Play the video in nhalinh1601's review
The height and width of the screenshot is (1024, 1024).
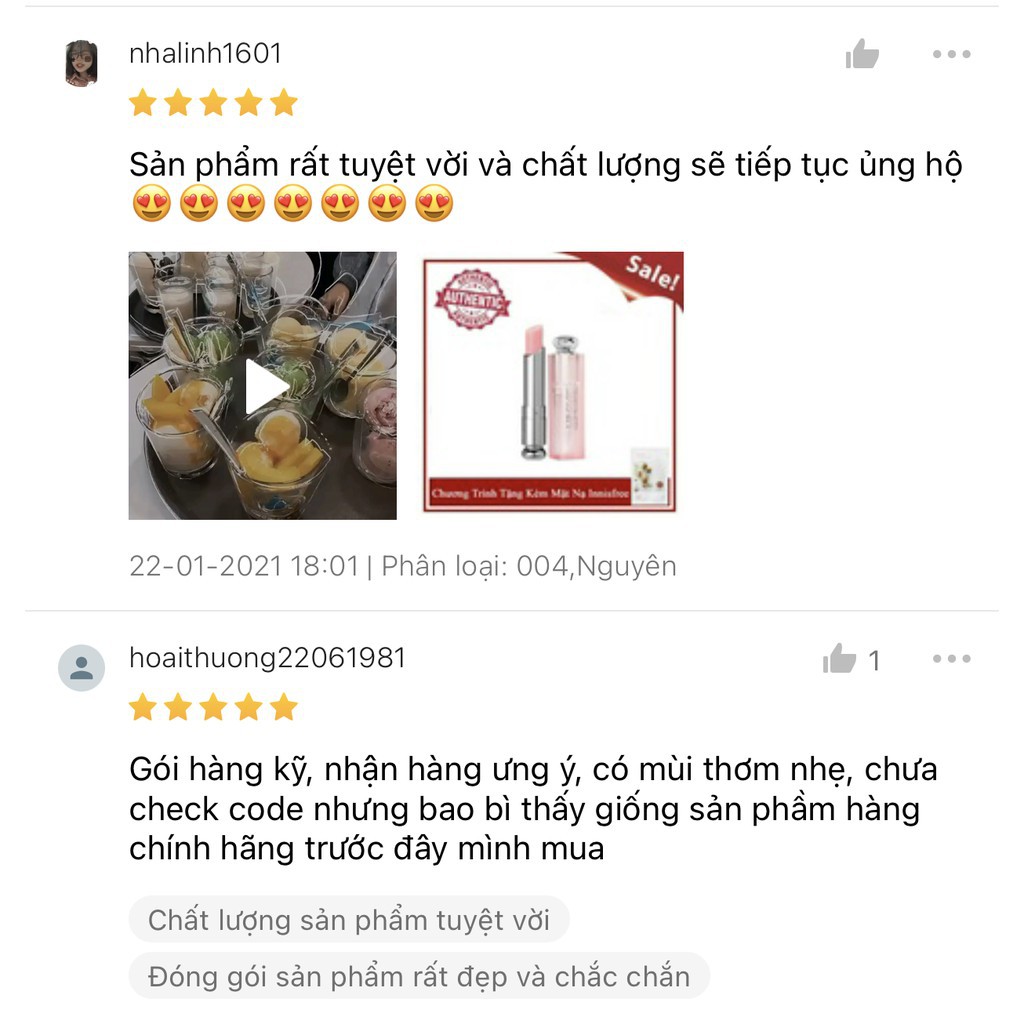(x=263, y=386)
